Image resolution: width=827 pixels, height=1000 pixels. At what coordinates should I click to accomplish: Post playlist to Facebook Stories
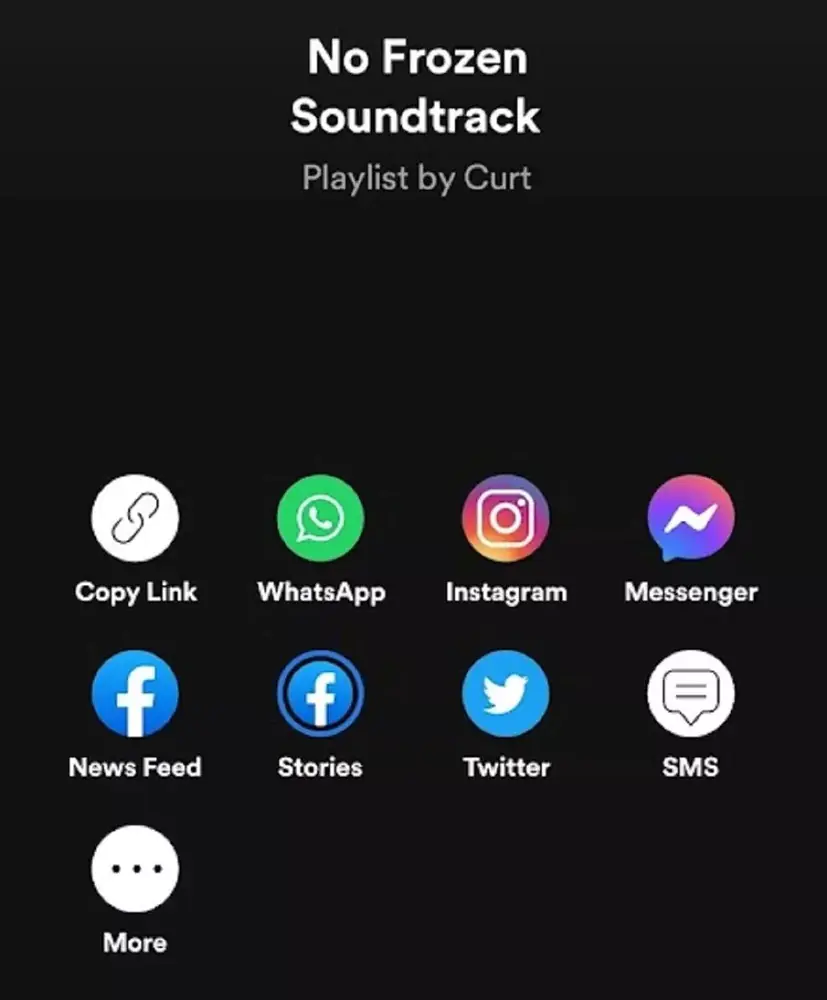pos(321,692)
